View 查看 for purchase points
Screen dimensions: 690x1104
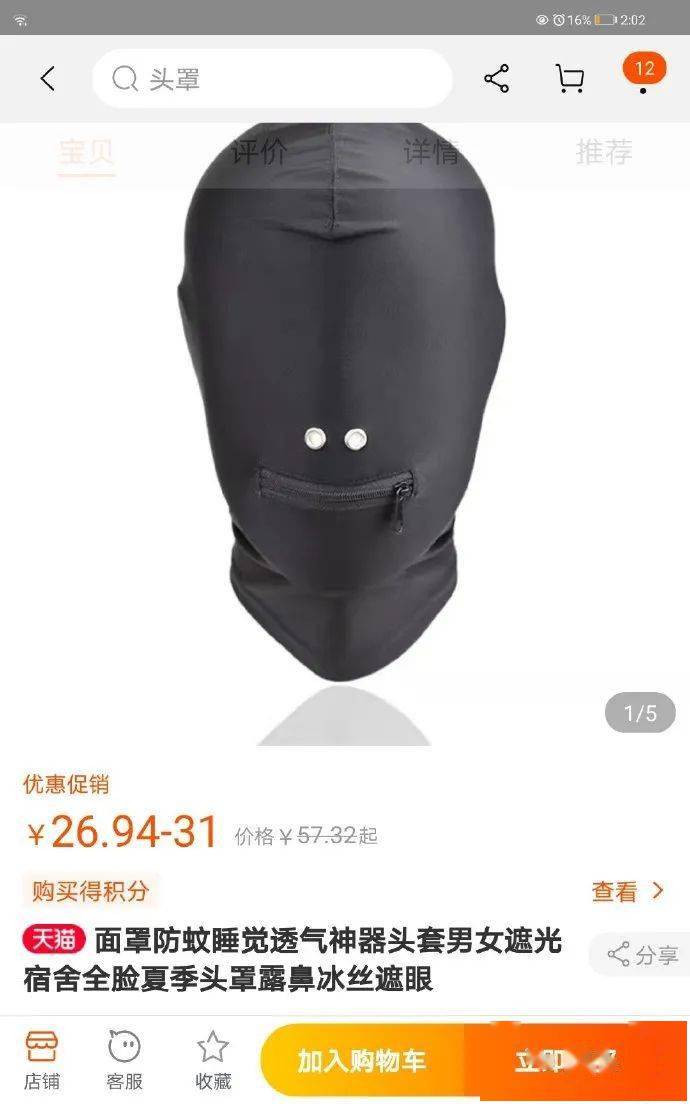click(627, 891)
